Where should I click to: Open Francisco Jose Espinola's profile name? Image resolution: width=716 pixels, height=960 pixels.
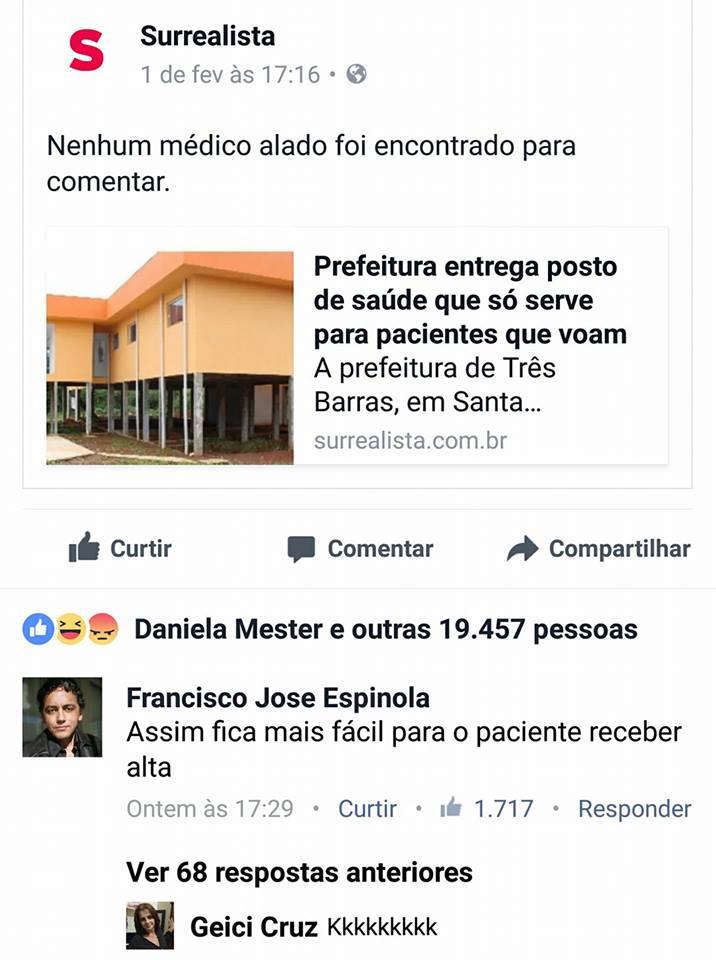(x=278, y=697)
